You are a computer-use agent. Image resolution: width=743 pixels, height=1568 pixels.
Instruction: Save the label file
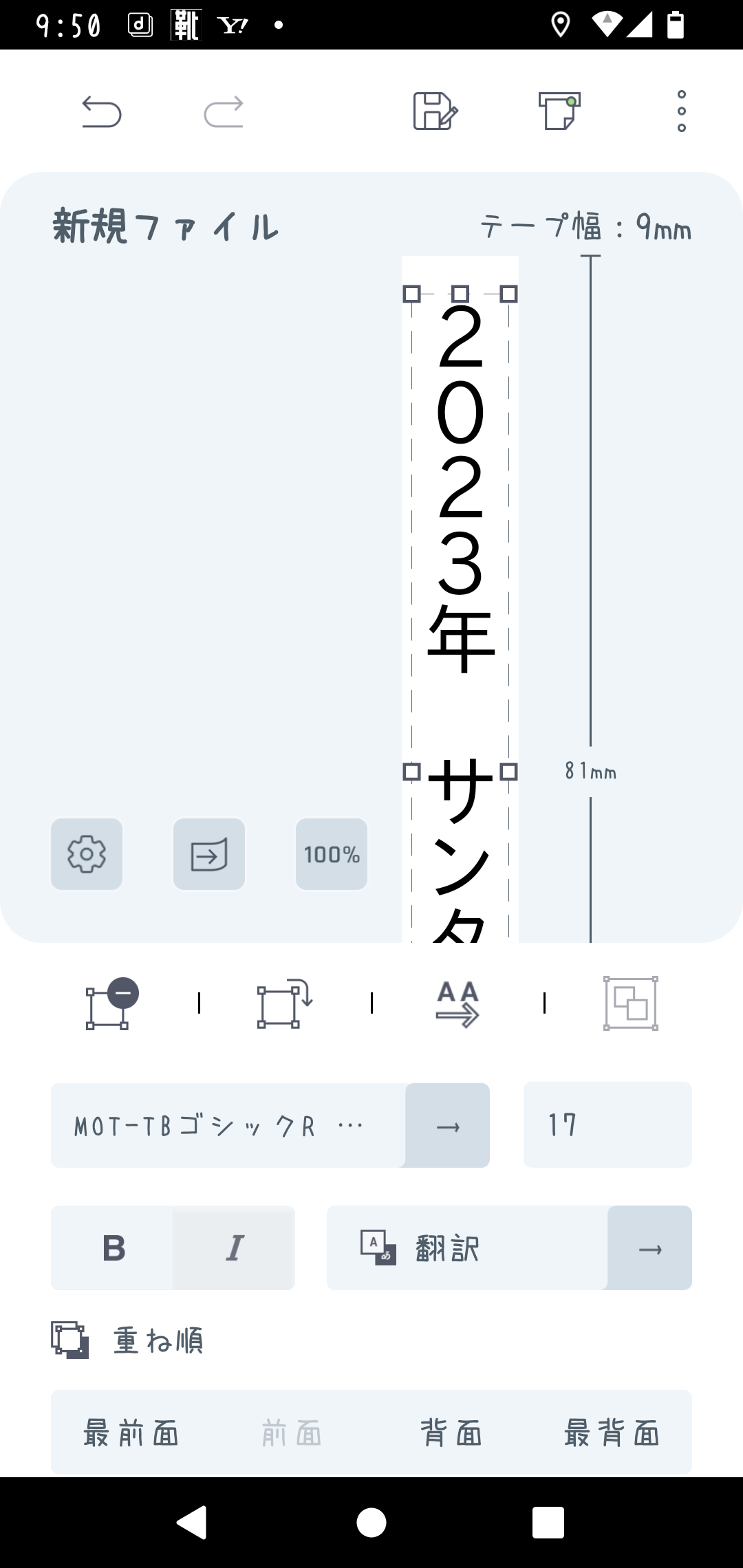click(x=435, y=111)
